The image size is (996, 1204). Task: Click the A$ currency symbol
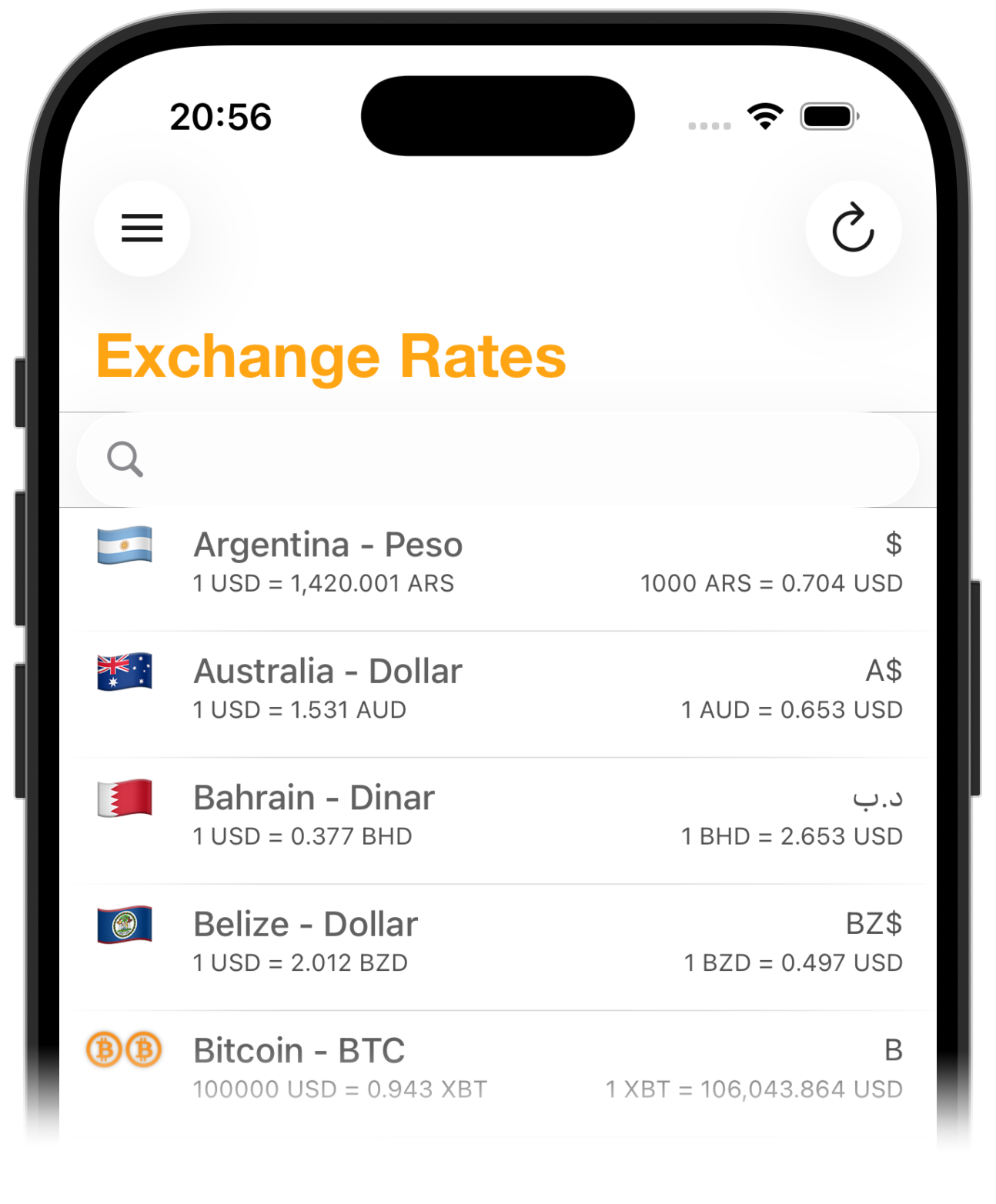882,670
